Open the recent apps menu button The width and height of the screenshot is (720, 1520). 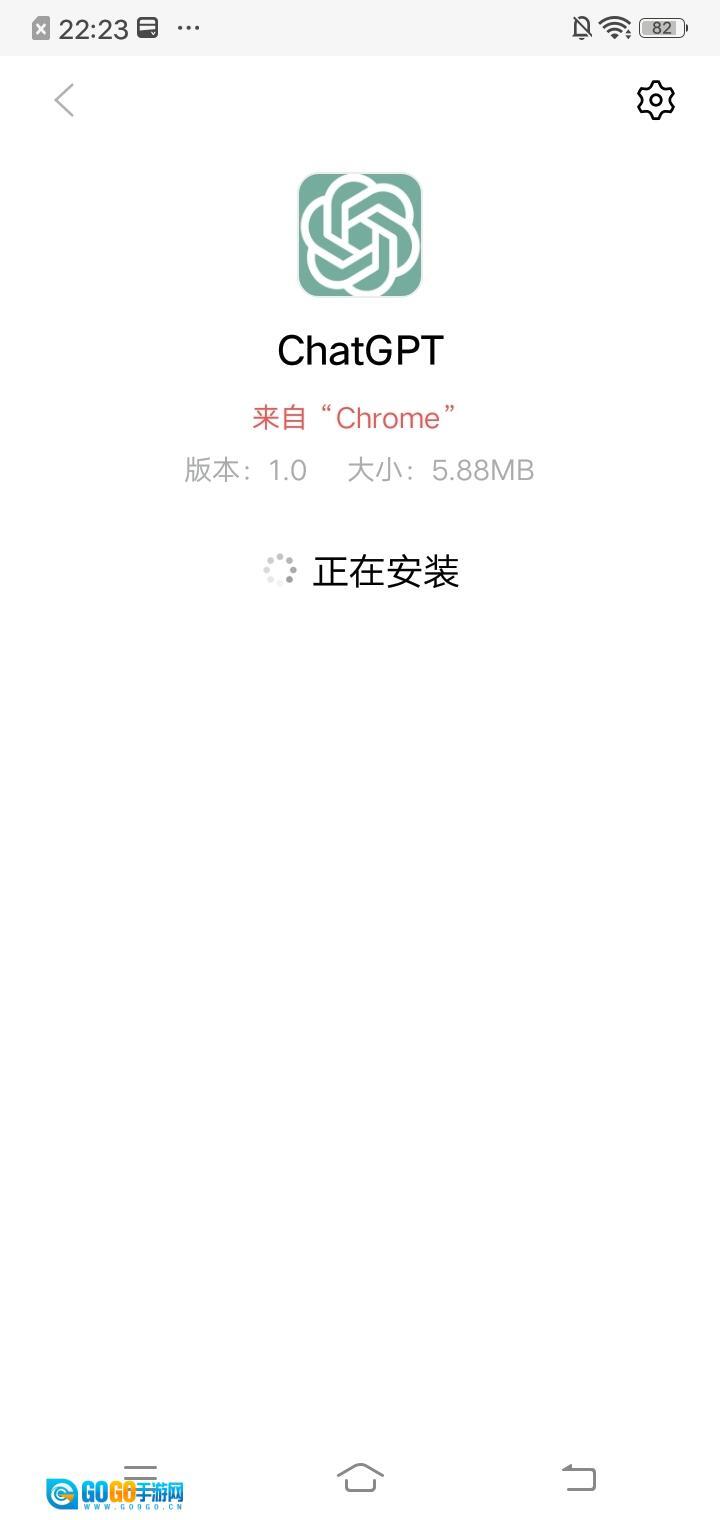tap(141, 1474)
